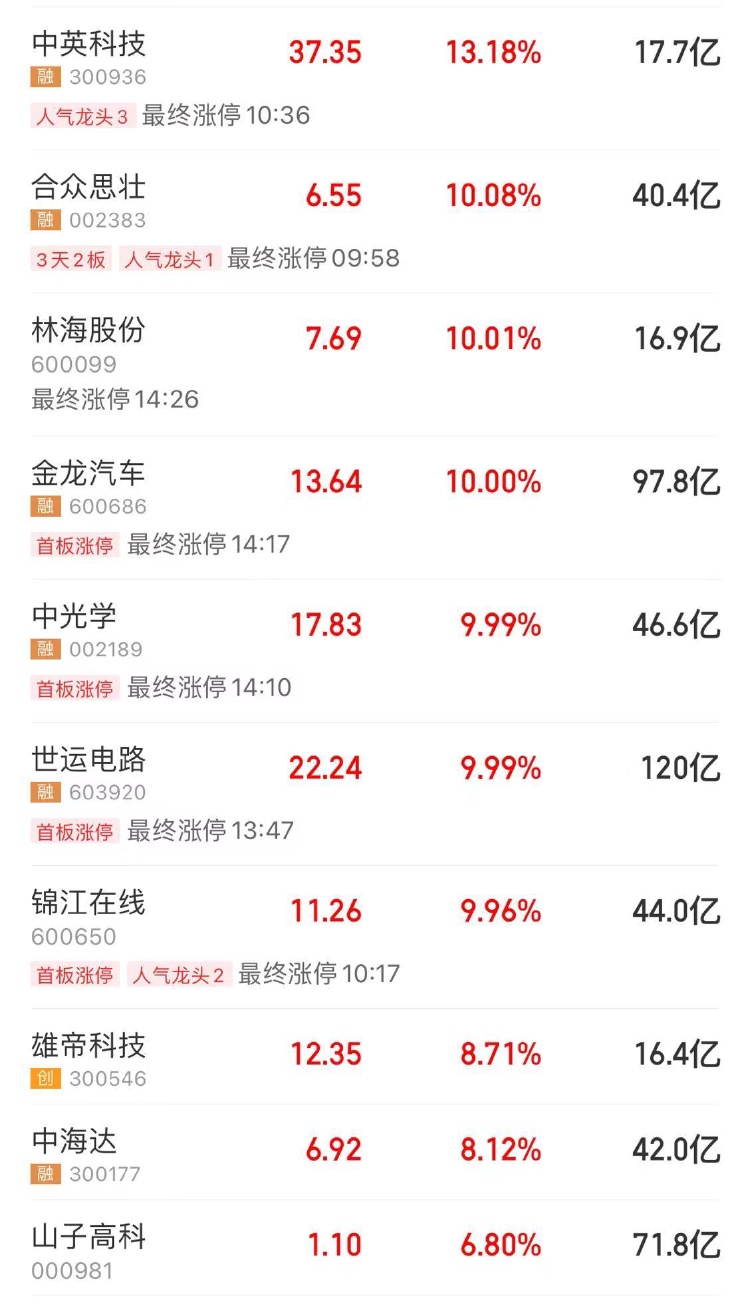Open the 中英科技 stock row
The width and height of the screenshot is (750, 1304).
(375, 78)
